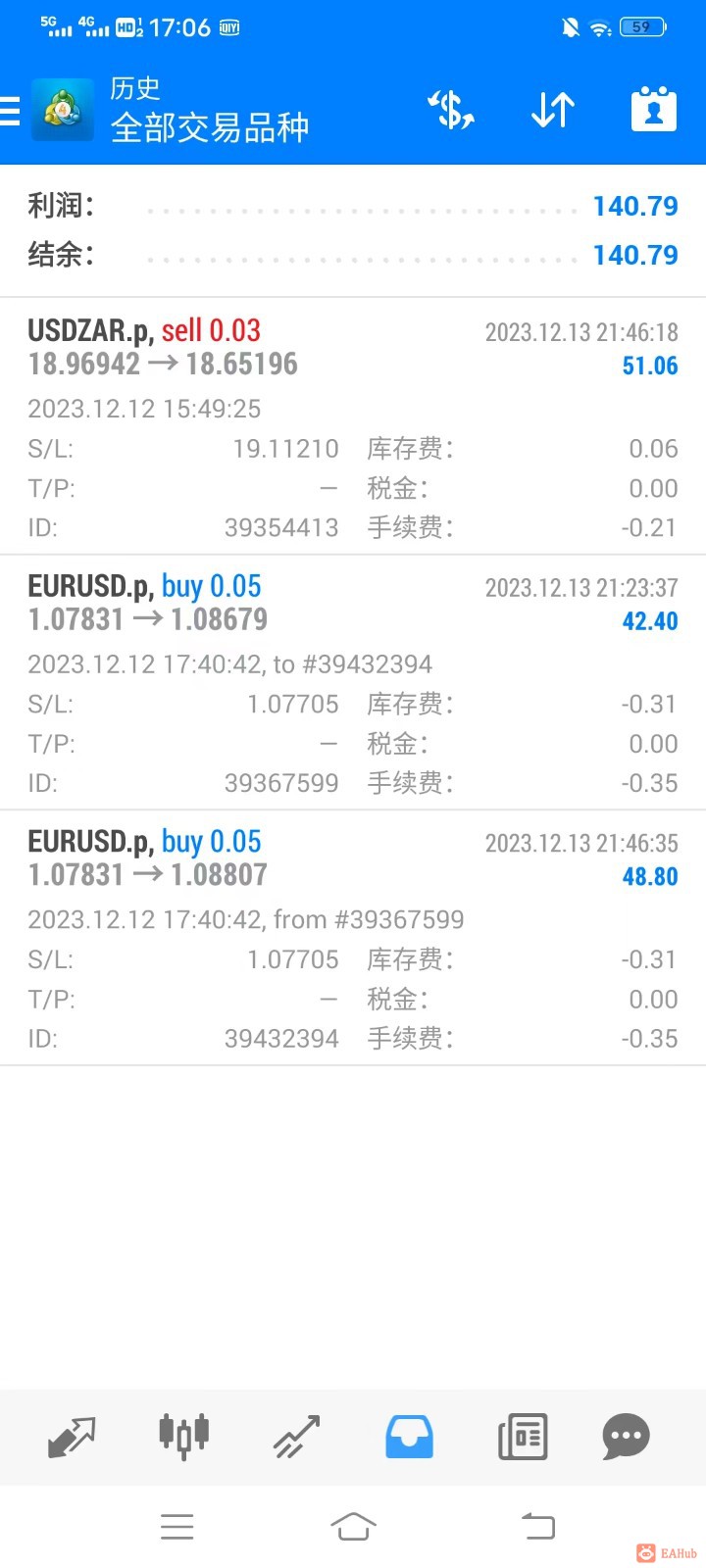Screen dimensions: 706x1568
Task: Open EURUSD.p trade with ID 39367599
Action: tap(353, 683)
